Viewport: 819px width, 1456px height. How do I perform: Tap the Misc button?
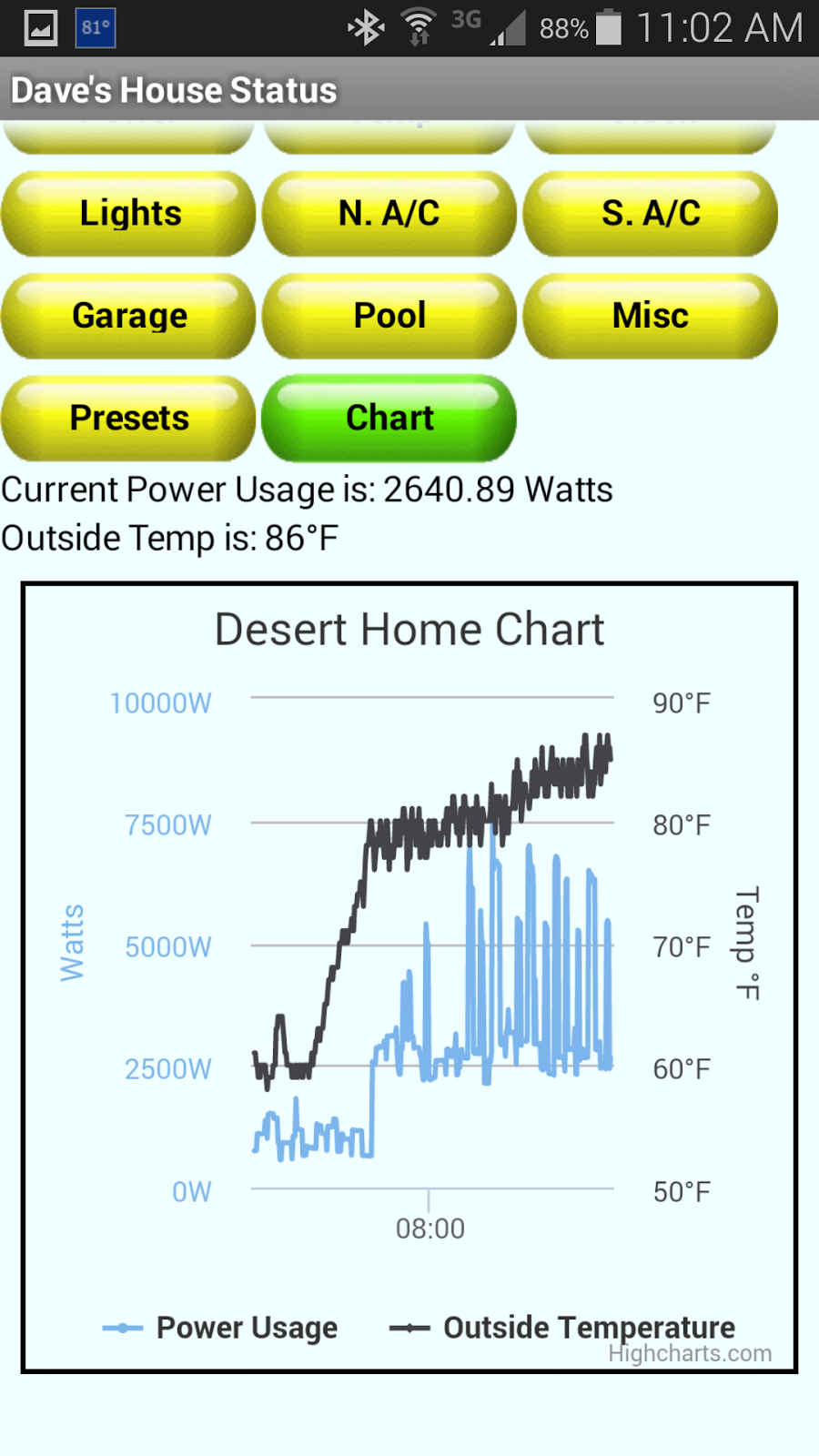(651, 317)
